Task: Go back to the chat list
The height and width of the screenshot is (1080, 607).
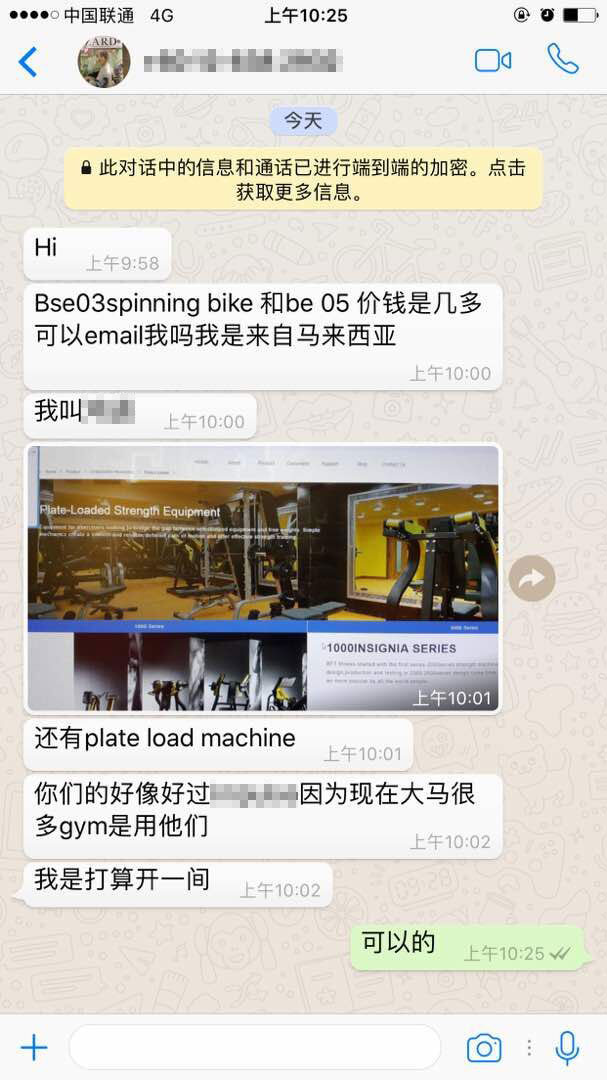Action: (x=28, y=62)
